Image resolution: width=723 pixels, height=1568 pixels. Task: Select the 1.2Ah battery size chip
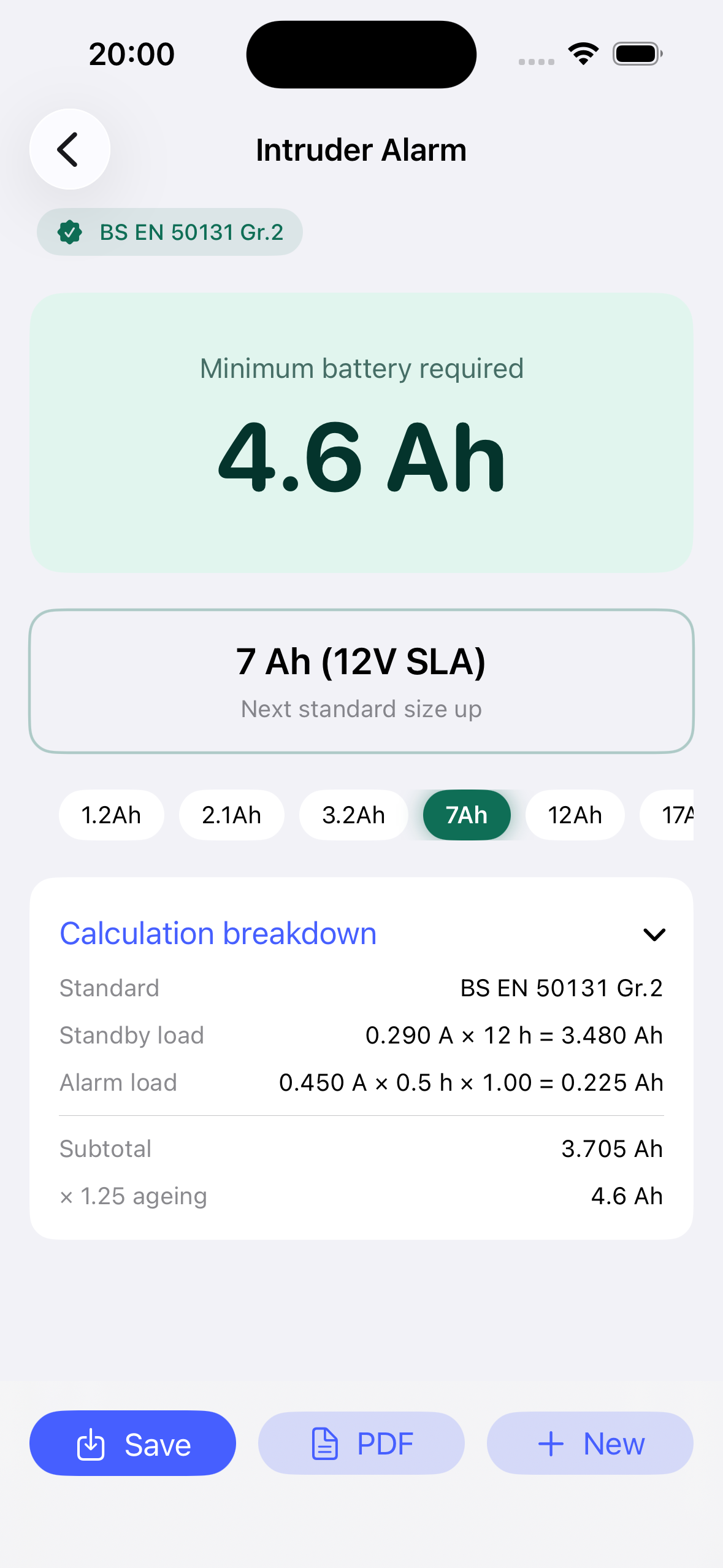pyautogui.click(x=111, y=815)
